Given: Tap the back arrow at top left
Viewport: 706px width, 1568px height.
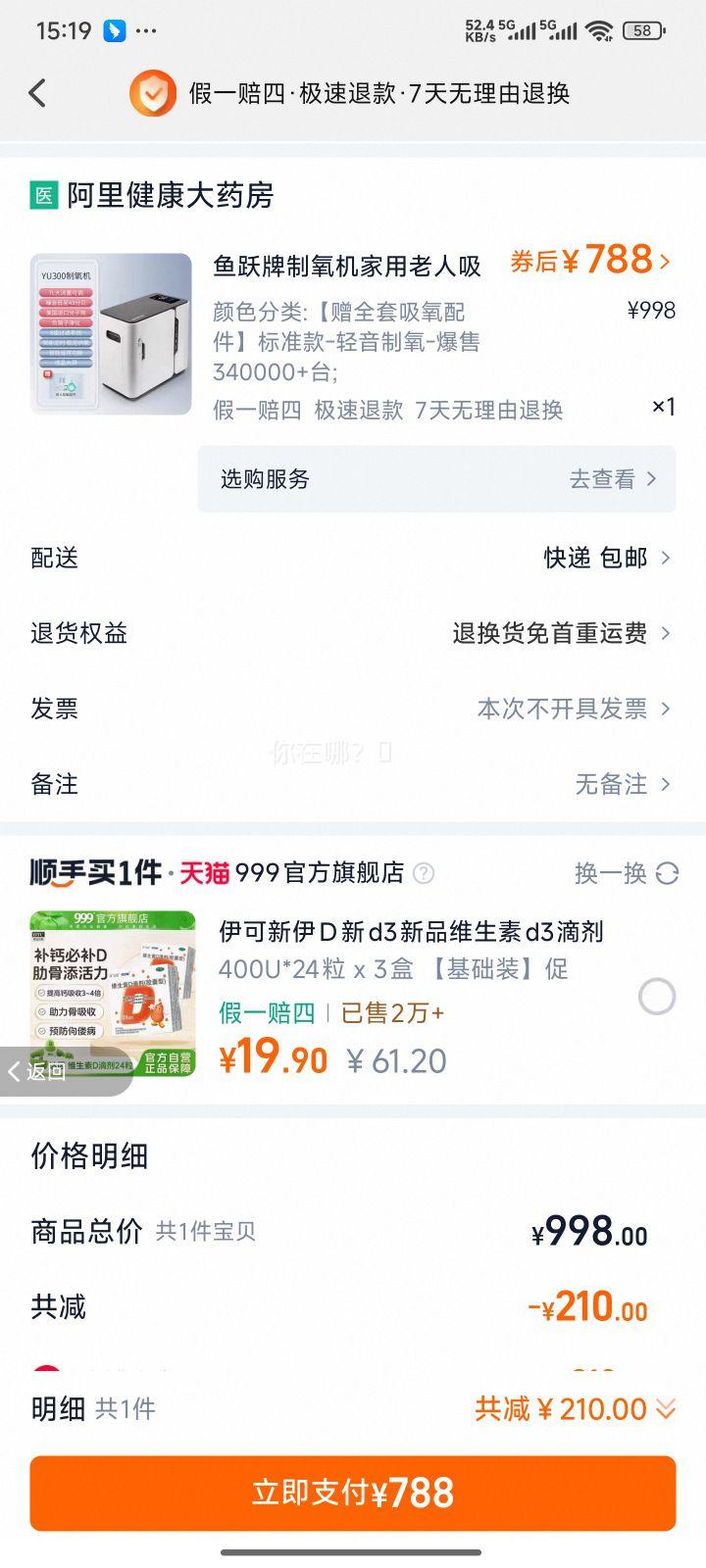Looking at the screenshot, I should coord(37,92).
